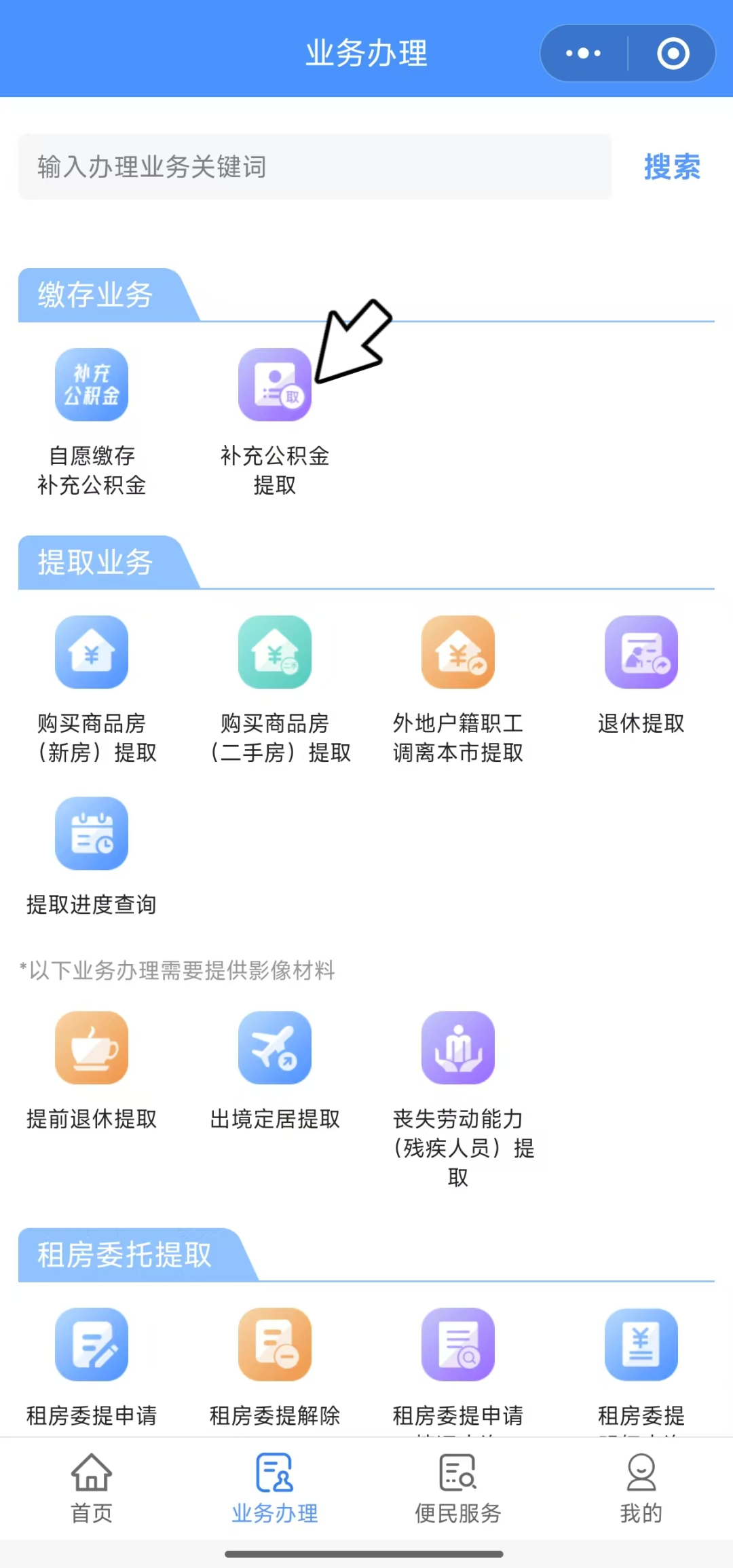Image resolution: width=733 pixels, height=1568 pixels.
Task: Open 外地户籍职工调离本市提取
Action: tap(458, 690)
